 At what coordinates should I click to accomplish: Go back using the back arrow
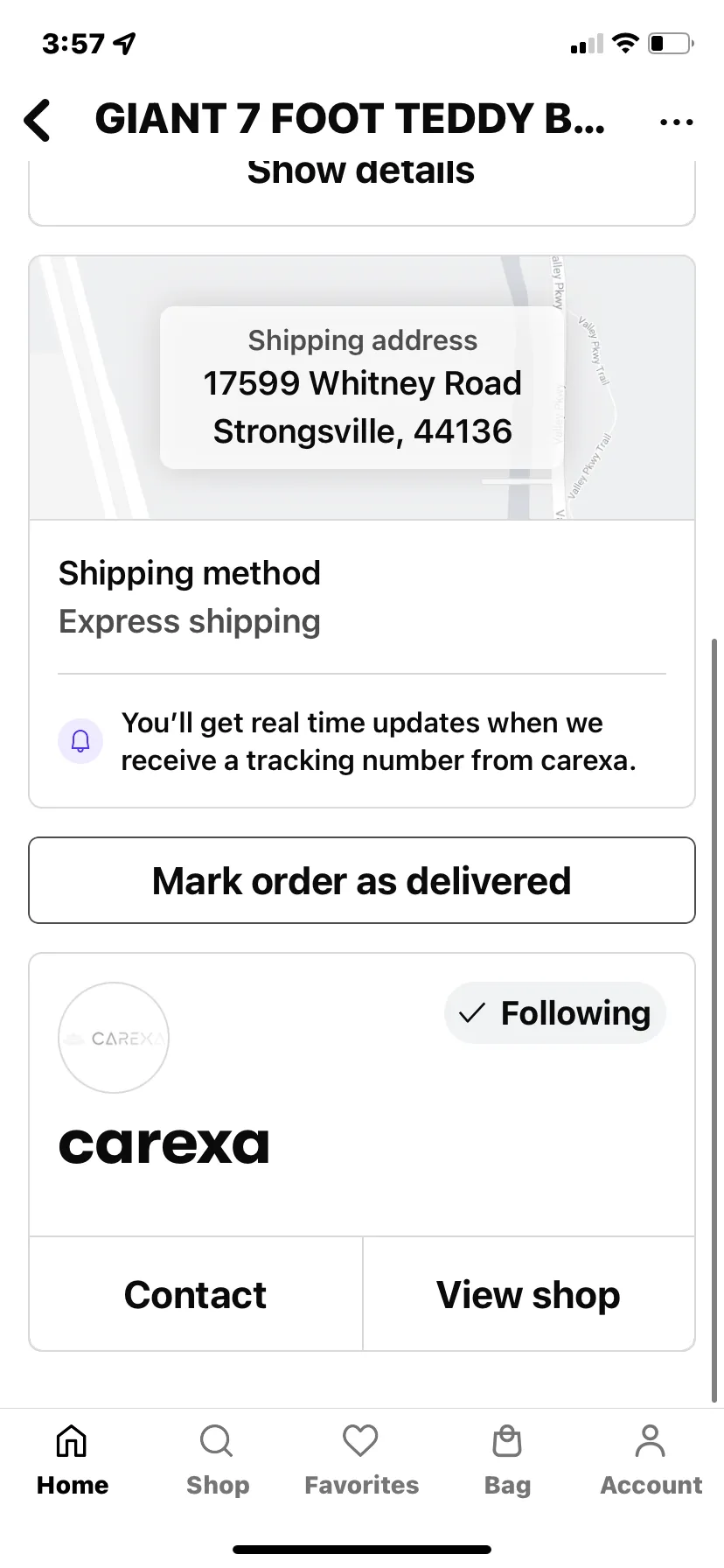point(38,120)
